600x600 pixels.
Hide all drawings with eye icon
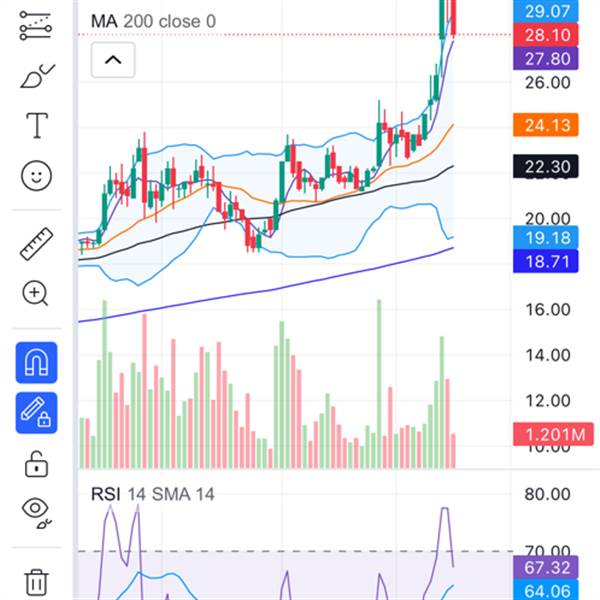(36, 512)
